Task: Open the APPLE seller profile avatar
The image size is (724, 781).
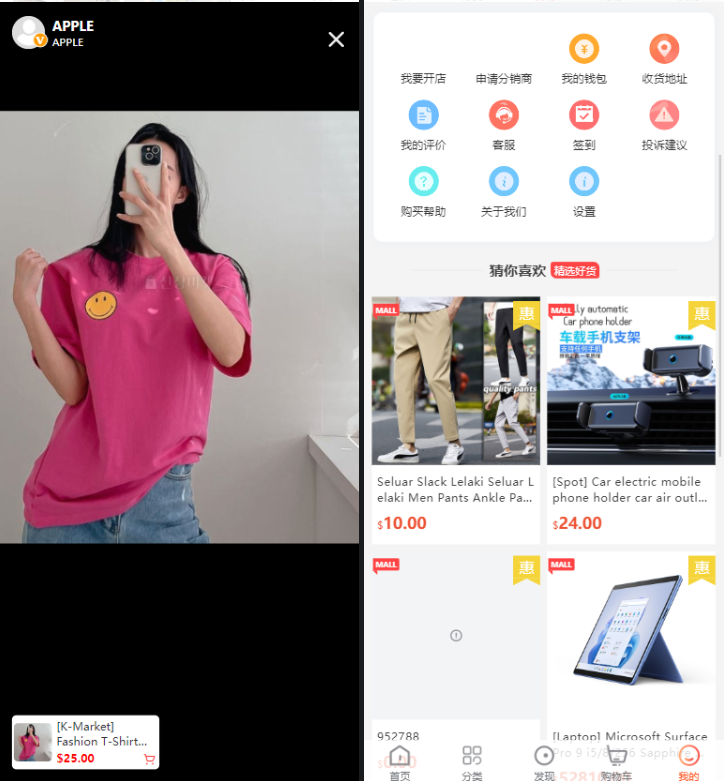Action: 29,33
